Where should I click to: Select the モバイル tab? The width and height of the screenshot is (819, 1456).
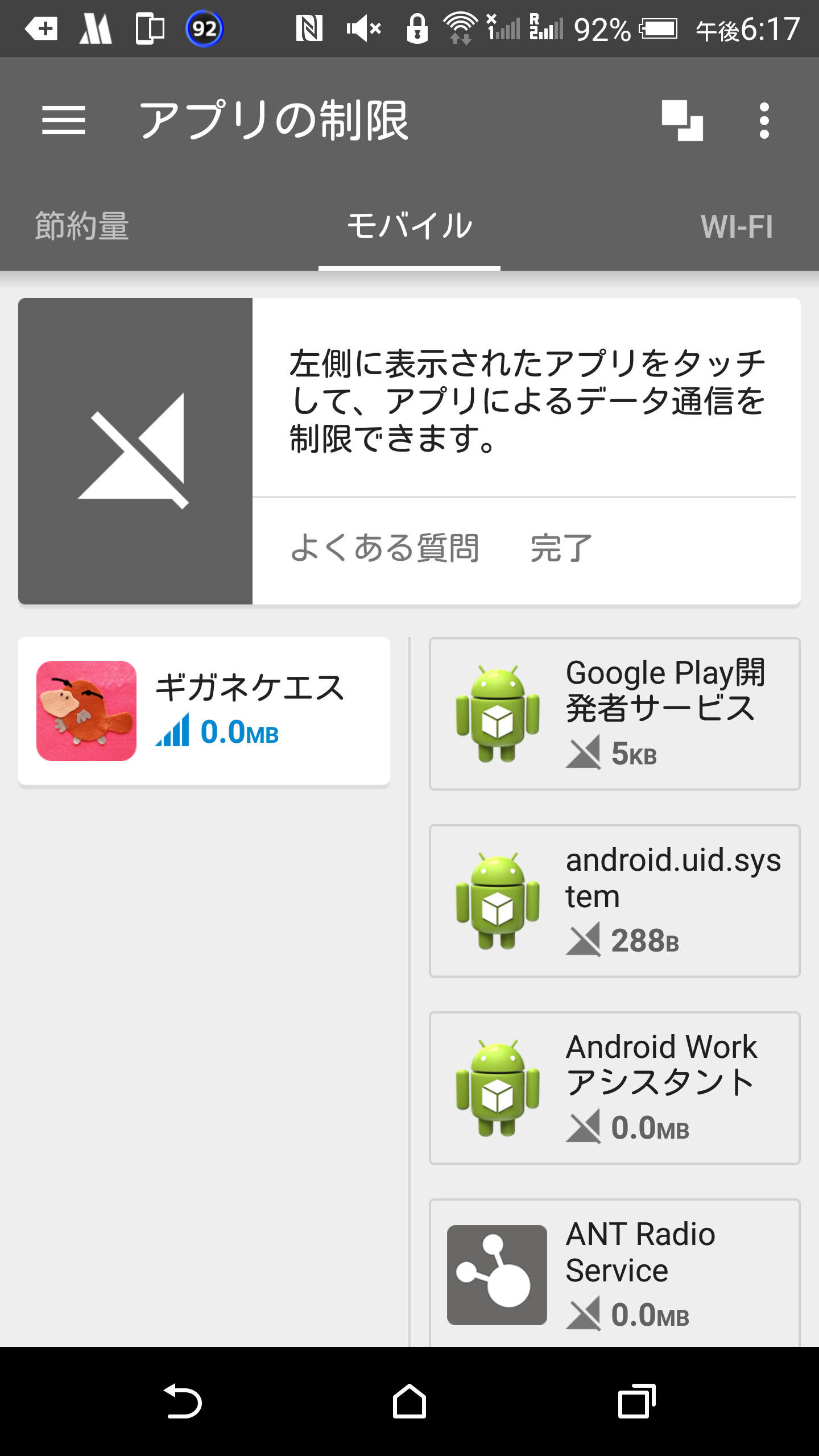(x=409, y=226)
